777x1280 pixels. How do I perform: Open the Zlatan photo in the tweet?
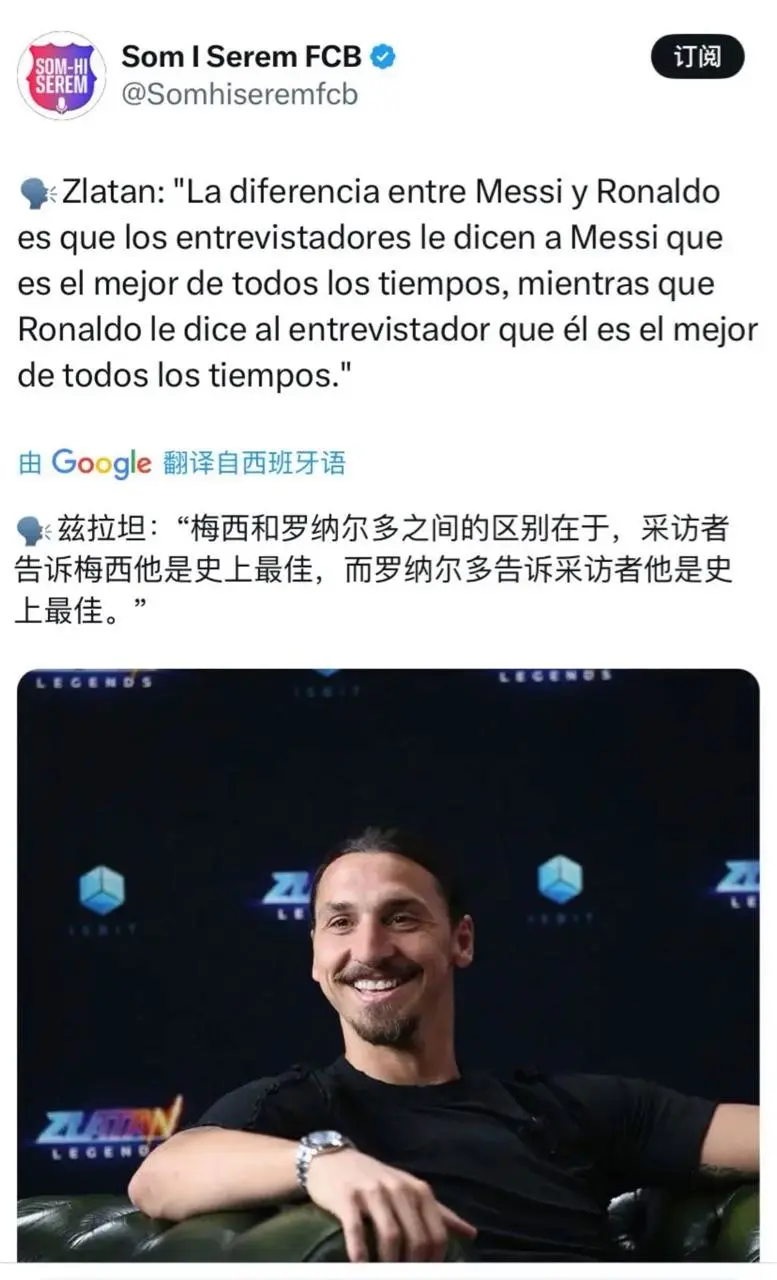(388, 965)
